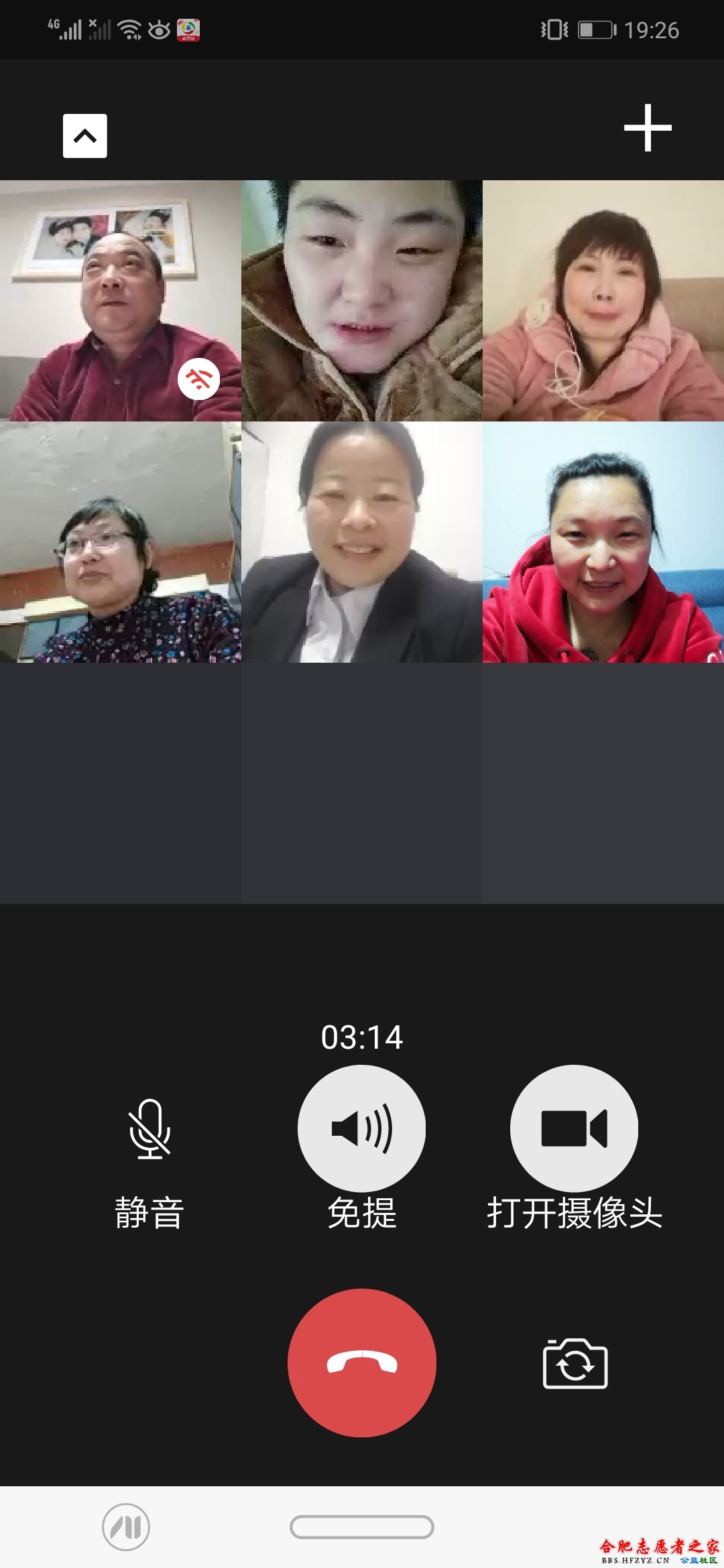This screenshot has height=1568, width=724.
Task: Turn on the camera (打开摄像头)
Action: 574,1129
